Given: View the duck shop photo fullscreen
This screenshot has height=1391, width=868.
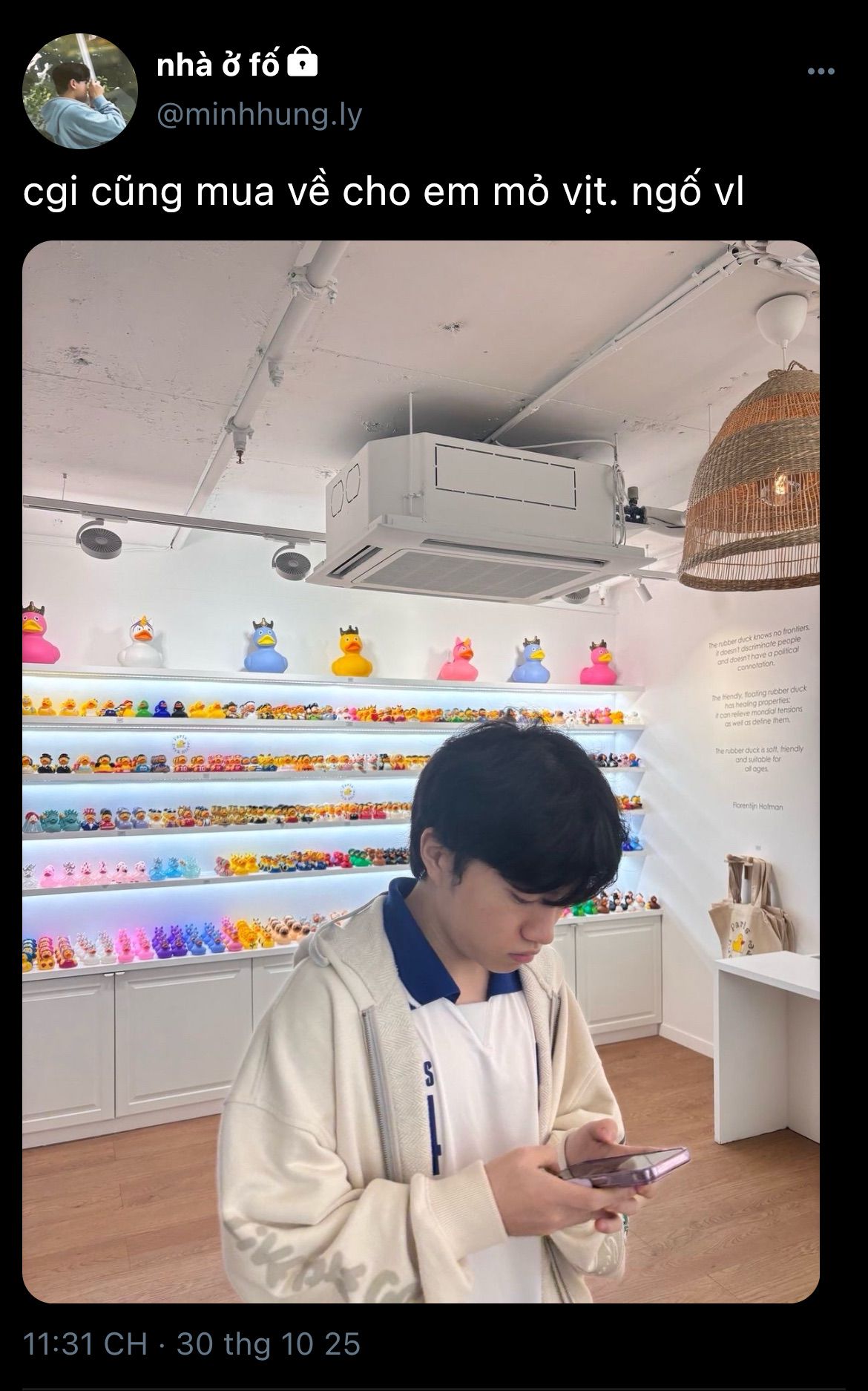Looking at the screenshot, I should (421, 772).
